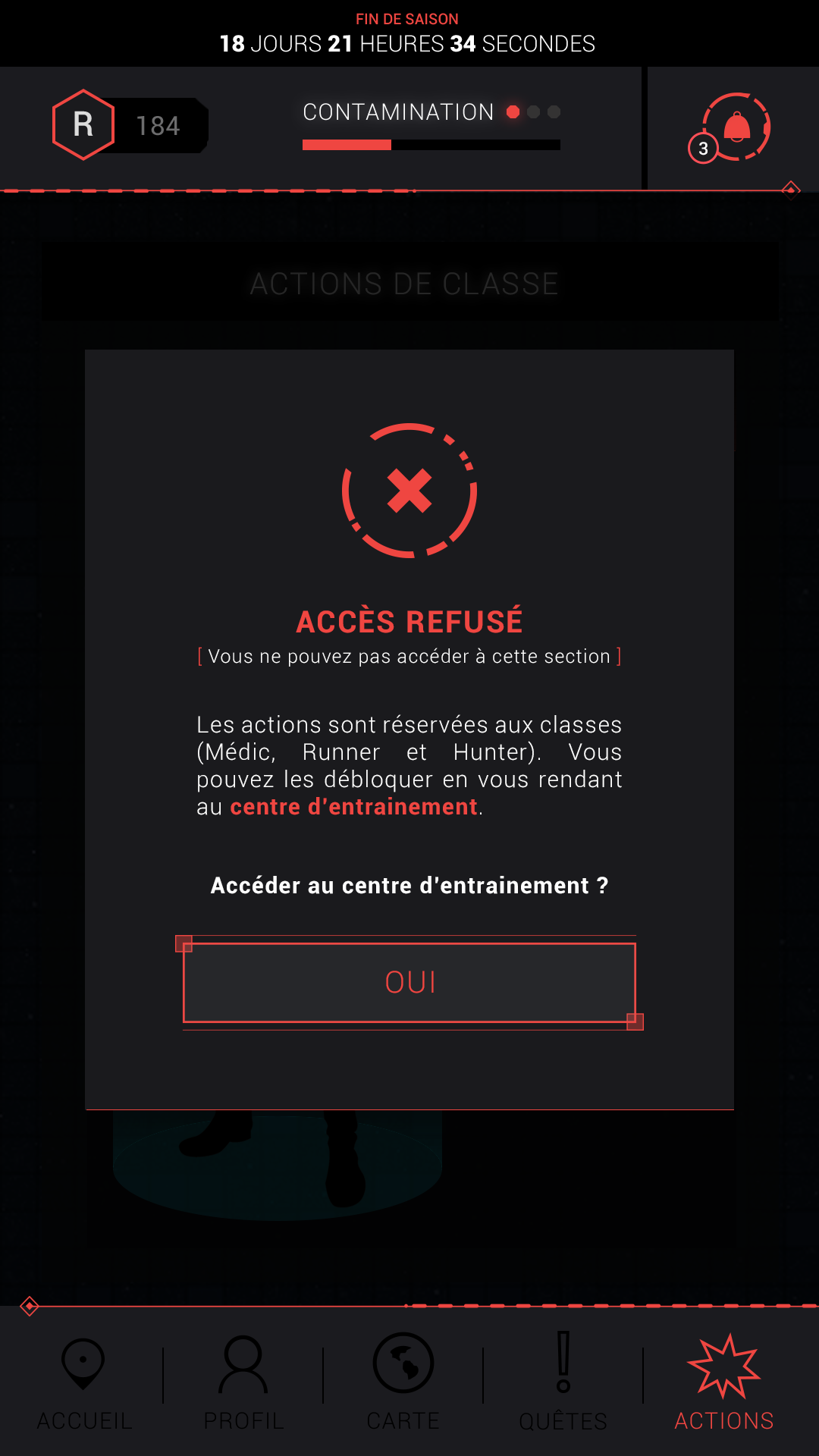Select the Quêtes tab
The width and height of the screenshot is (819, 1456).
point(563,1383)
